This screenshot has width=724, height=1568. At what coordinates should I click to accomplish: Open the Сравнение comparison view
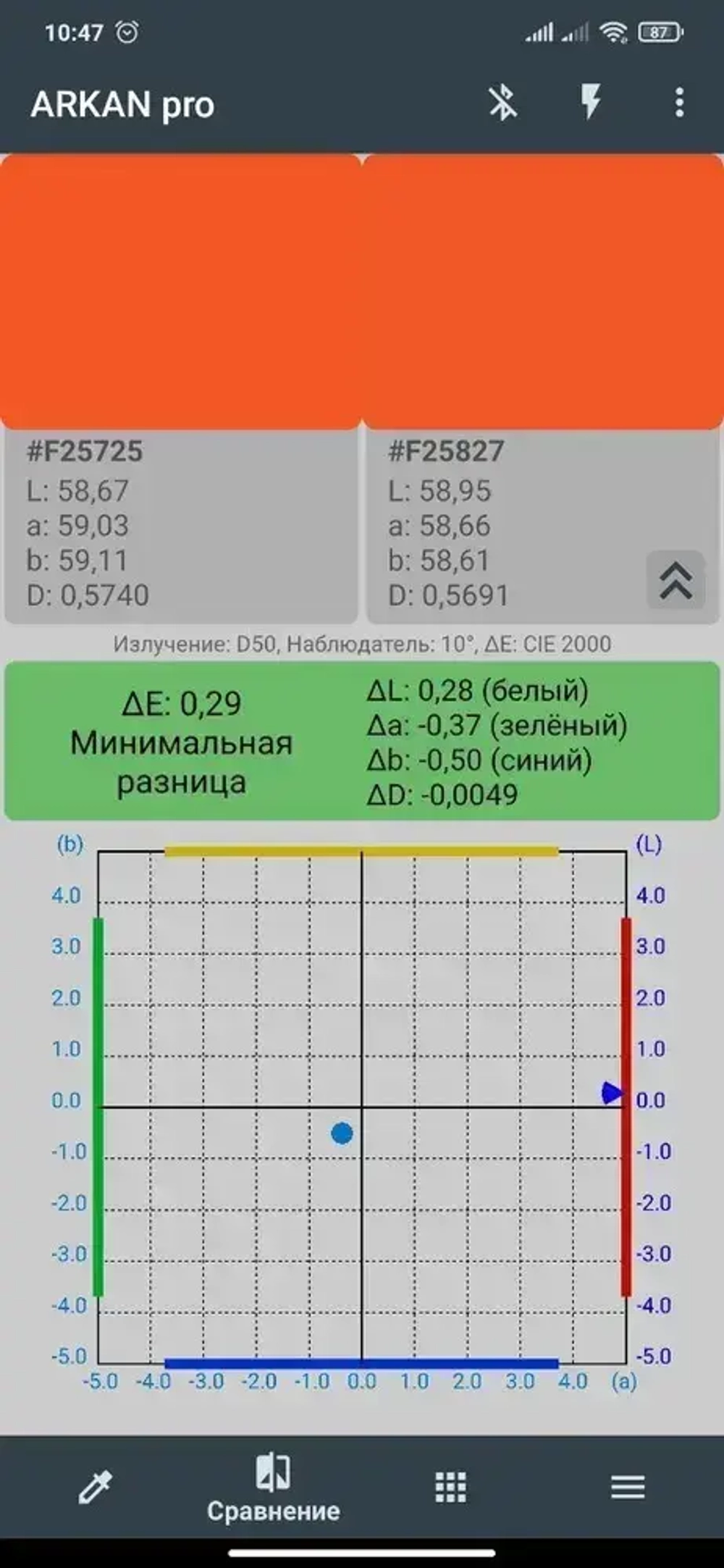pos(273,1489)
